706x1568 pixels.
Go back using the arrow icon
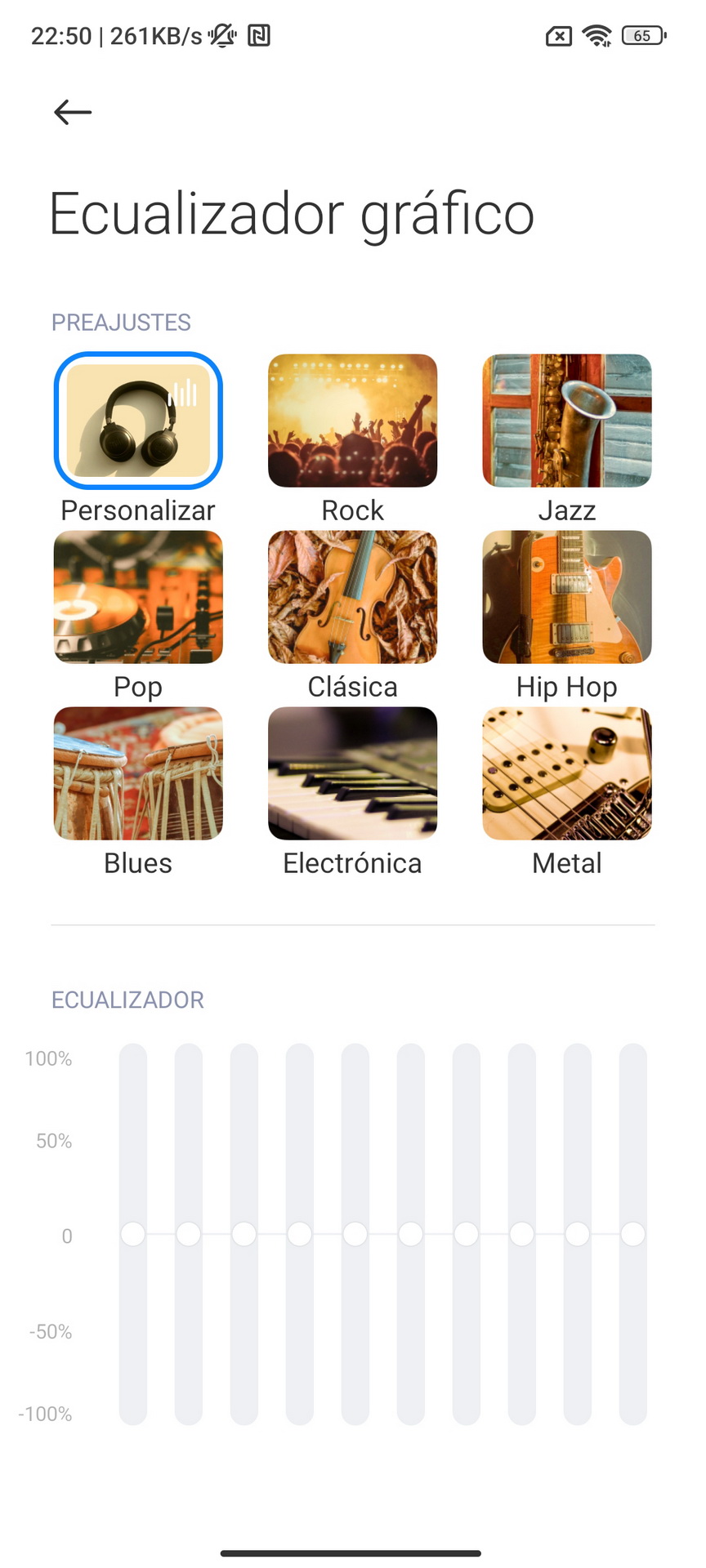(x=73, y=112)
